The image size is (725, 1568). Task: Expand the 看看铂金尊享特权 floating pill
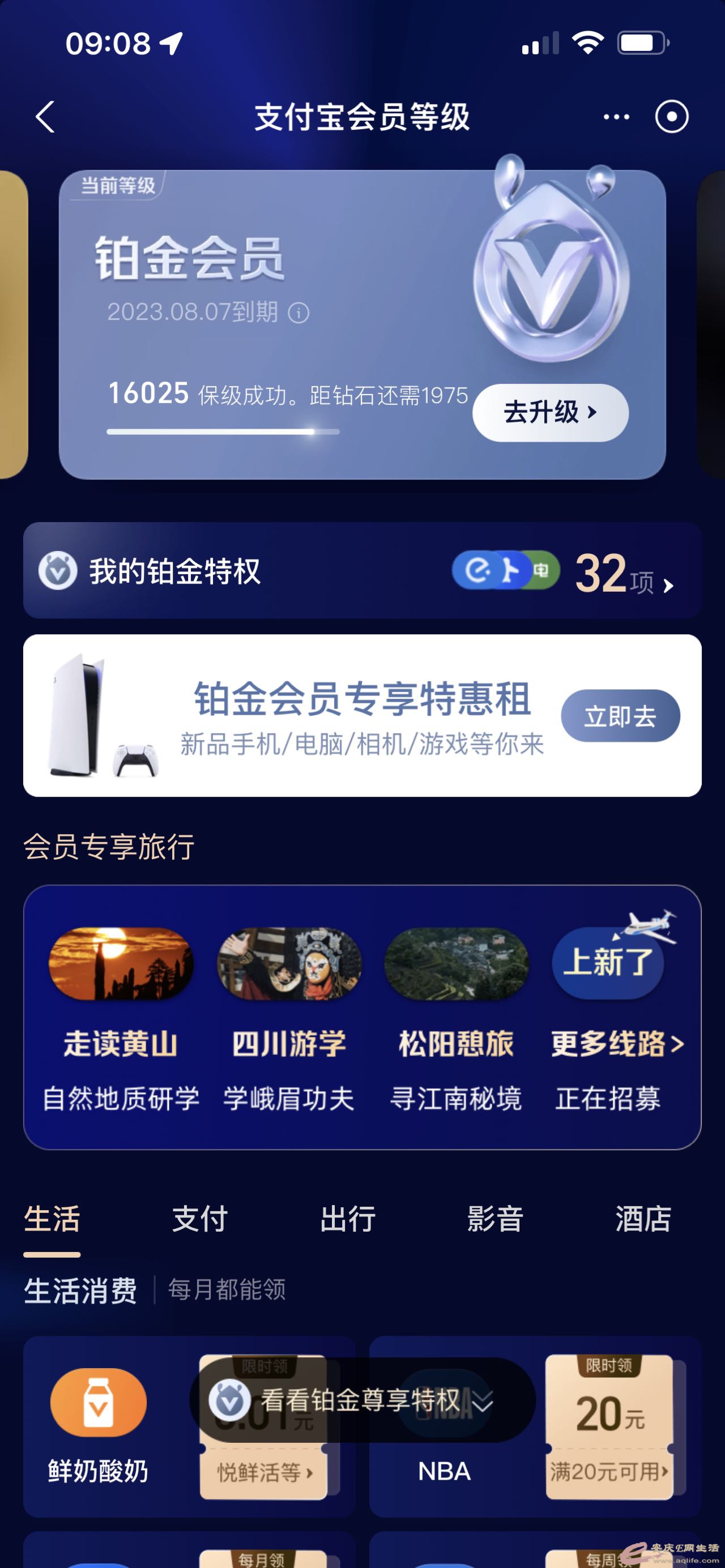click(x=362, y=1400)
